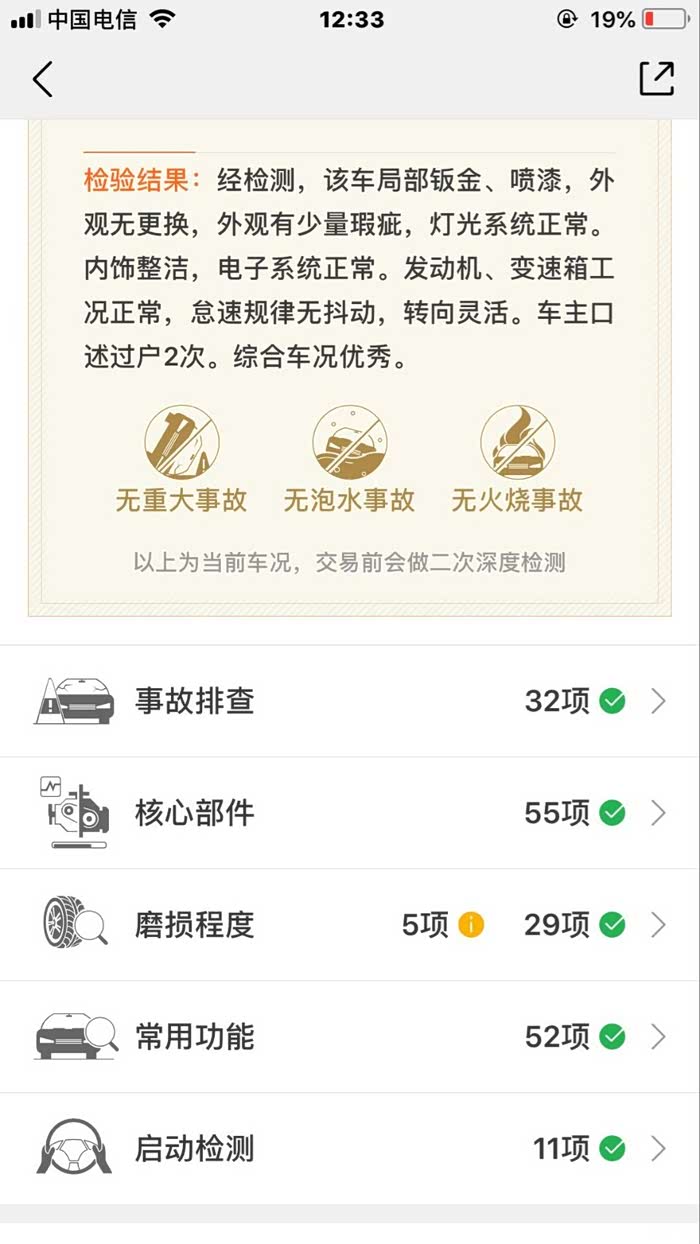
Task: Show the 启动检测 11项 results
Action: click(x=350, y=1149)
